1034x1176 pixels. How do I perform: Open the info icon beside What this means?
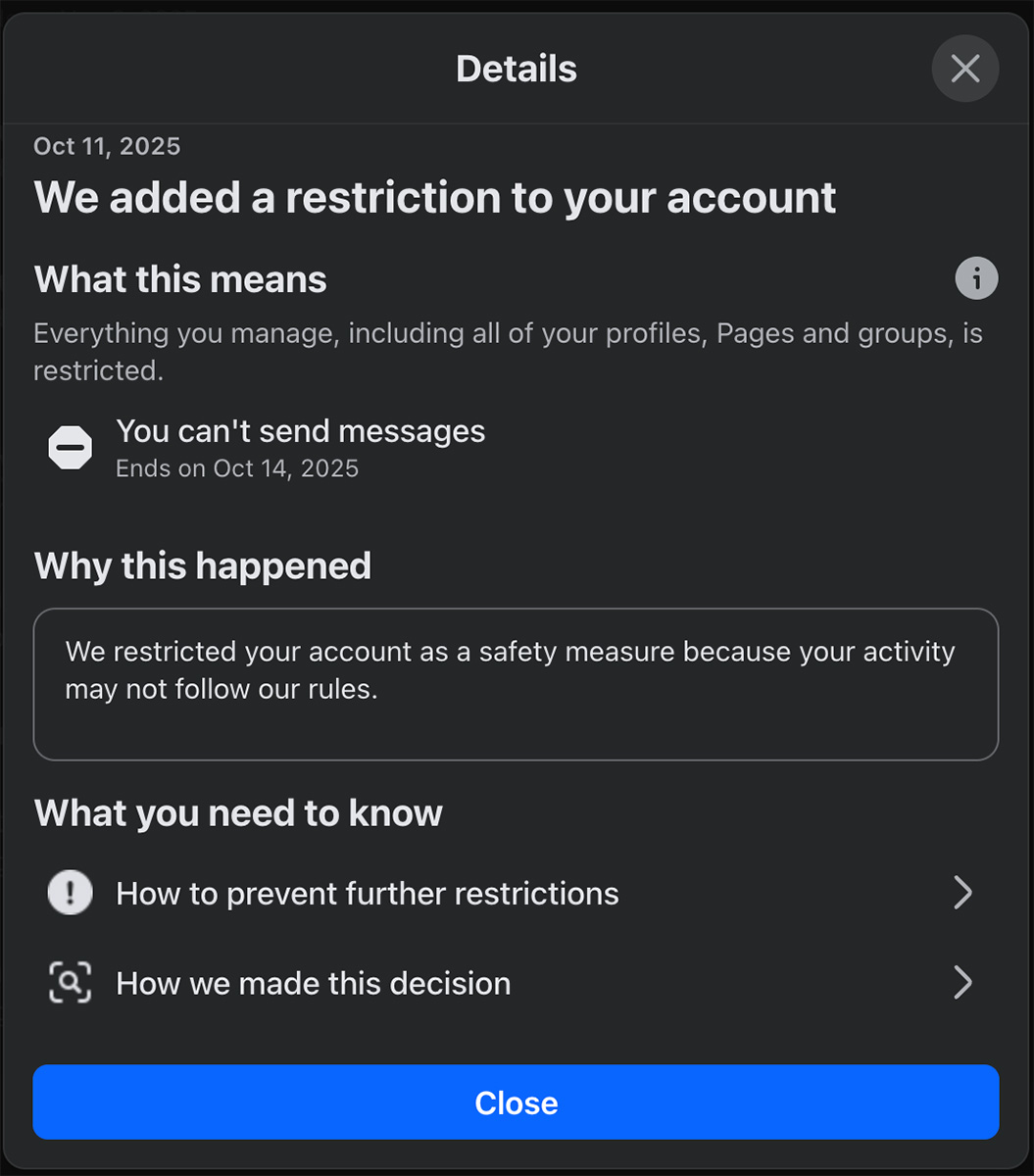coord(976,279)
